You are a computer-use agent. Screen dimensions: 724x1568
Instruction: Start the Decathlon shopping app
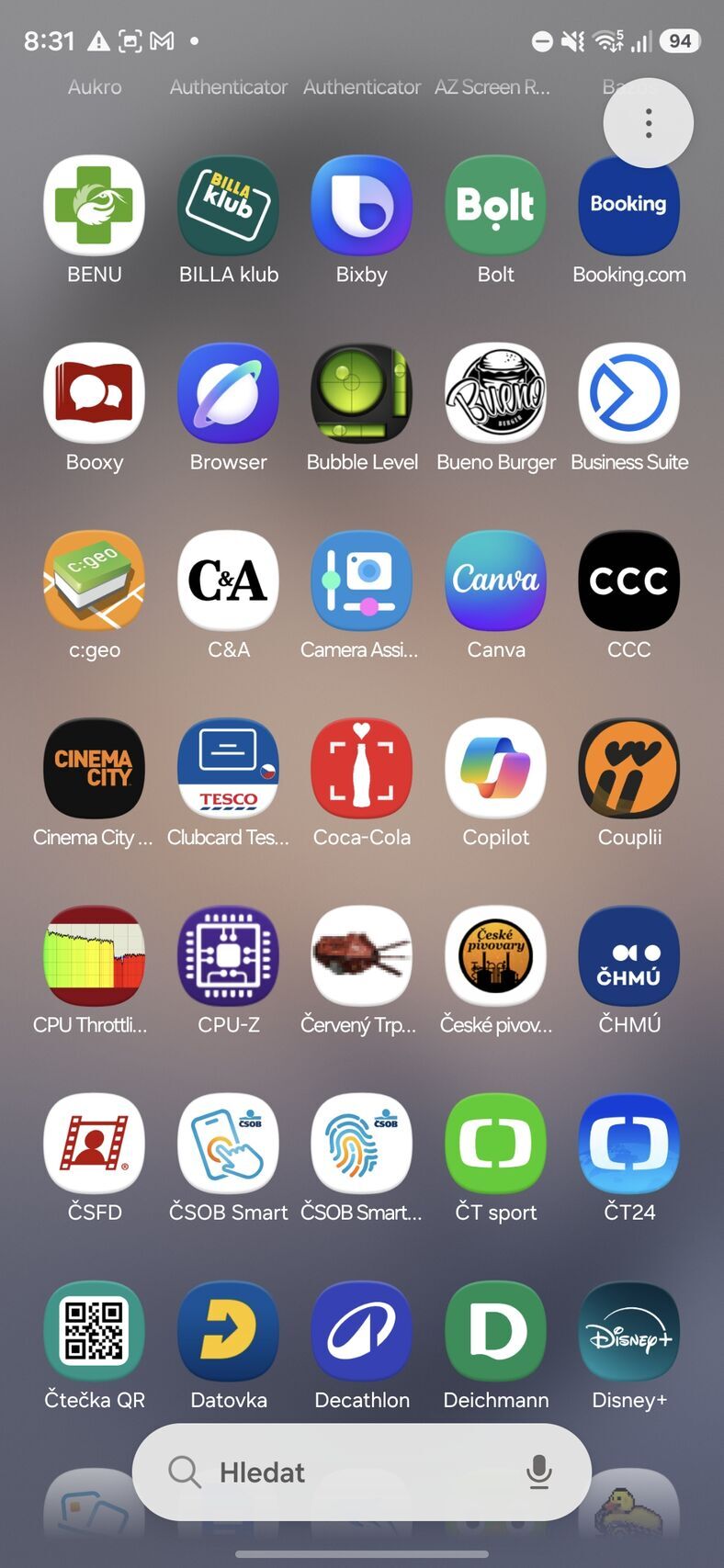pyautogui.click(x=361, y=1330)
